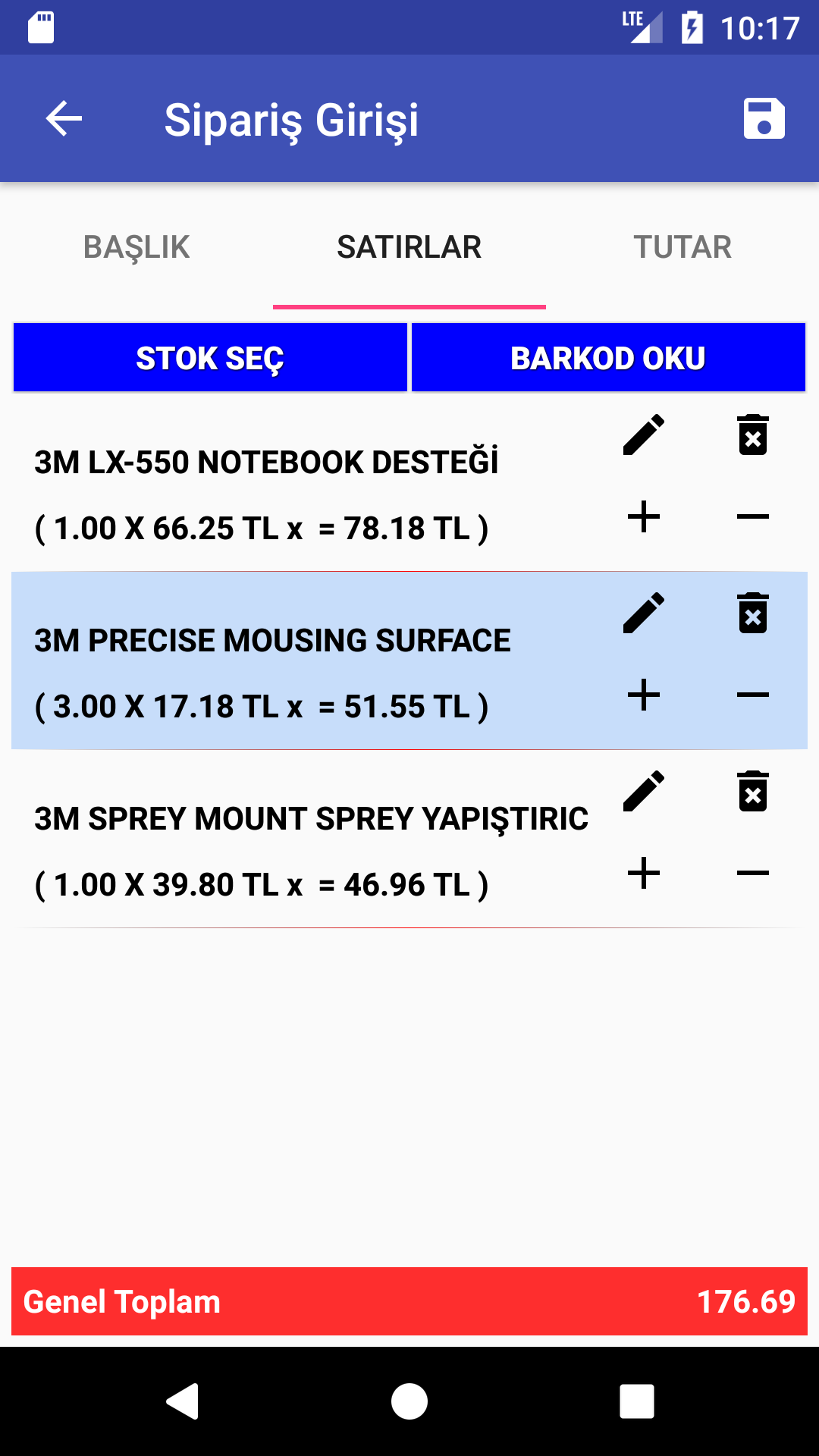Decrease the 3M SPREY MOUNT quantity
Image resolution: width=819 pixels, height=1456 pixels.
[753, 874]
